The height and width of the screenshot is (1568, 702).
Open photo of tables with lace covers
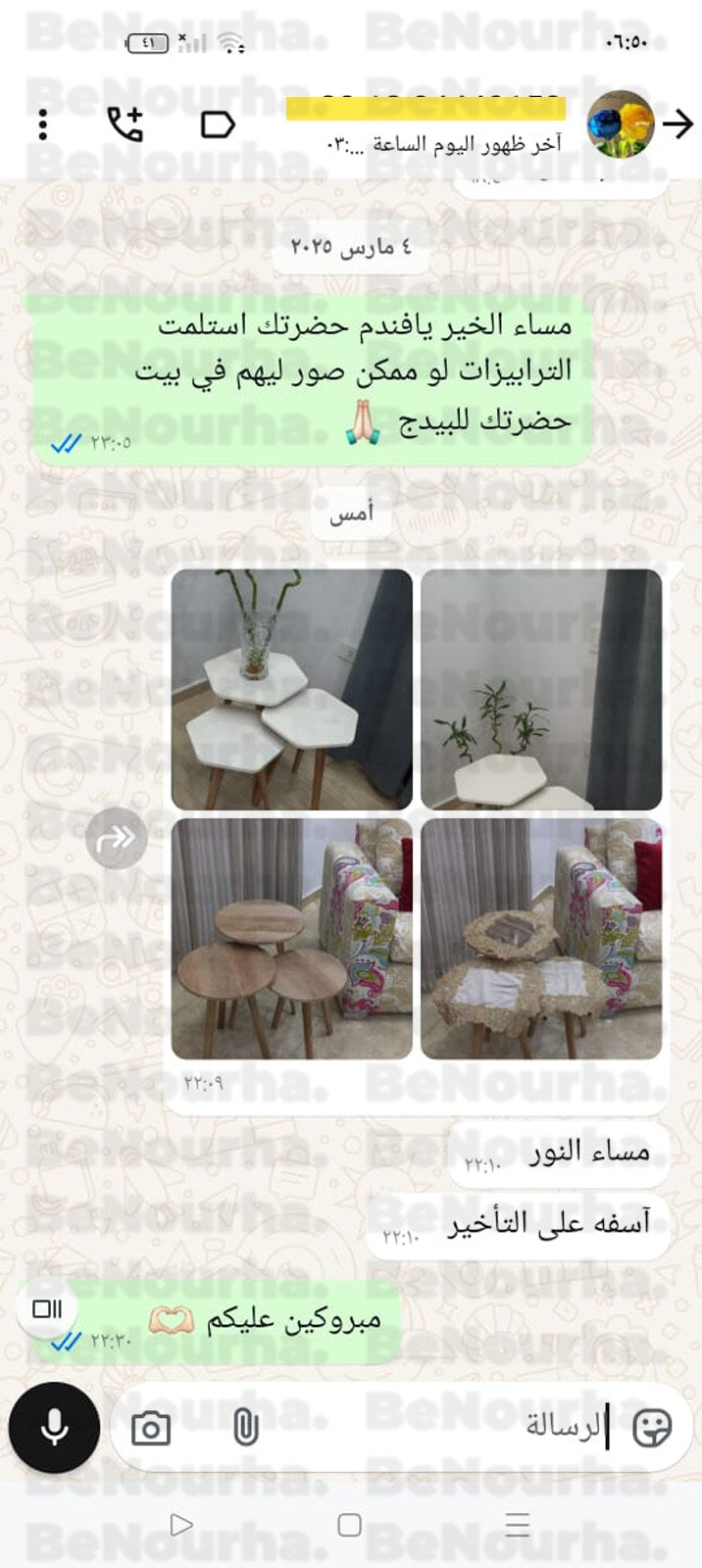(x=541, y=939)
